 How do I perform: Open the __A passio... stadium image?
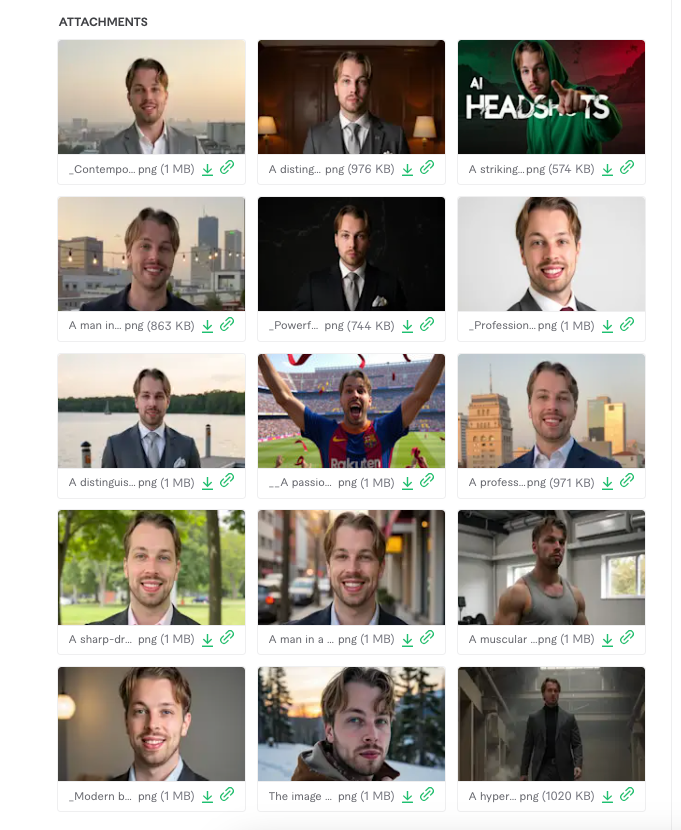351,411
